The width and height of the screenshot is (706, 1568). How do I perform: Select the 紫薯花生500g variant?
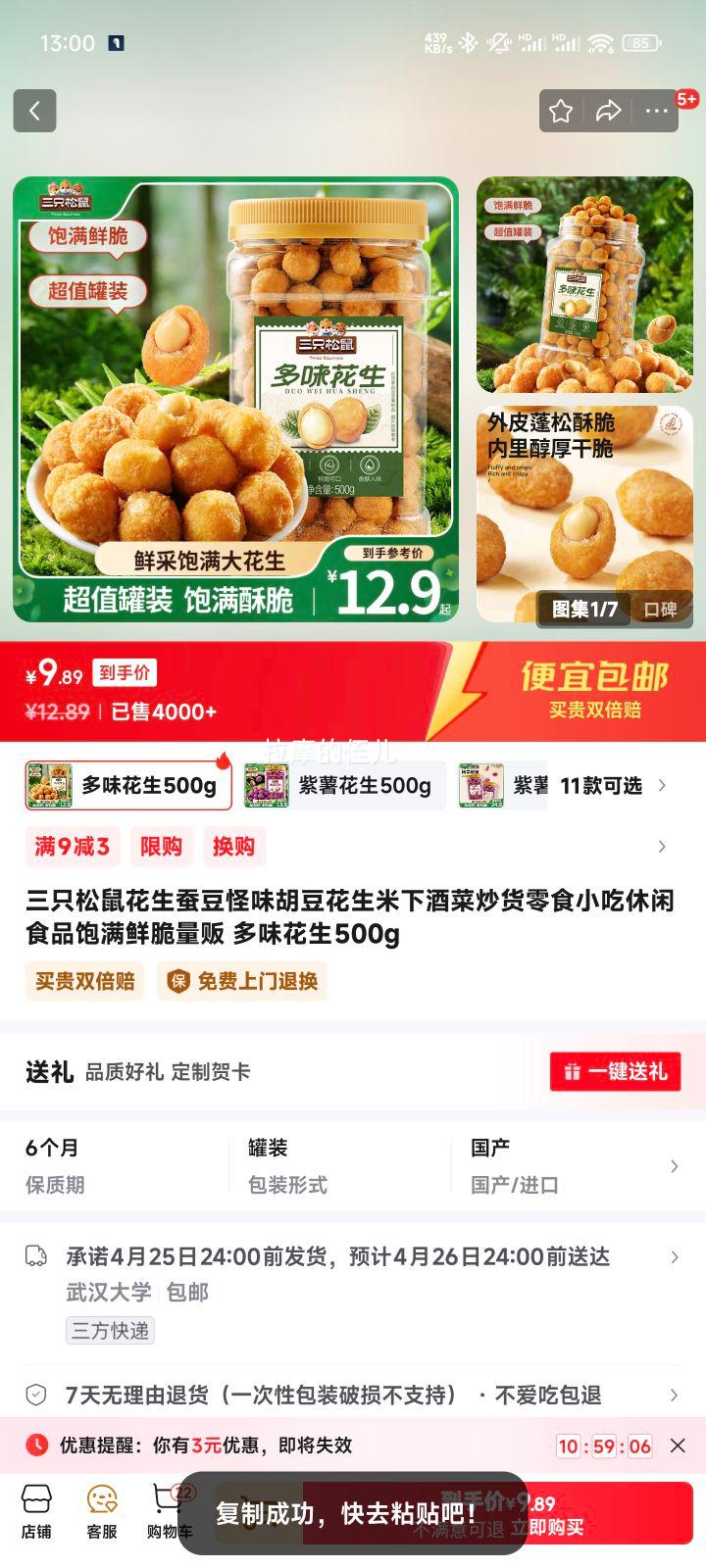coord(343,784)
